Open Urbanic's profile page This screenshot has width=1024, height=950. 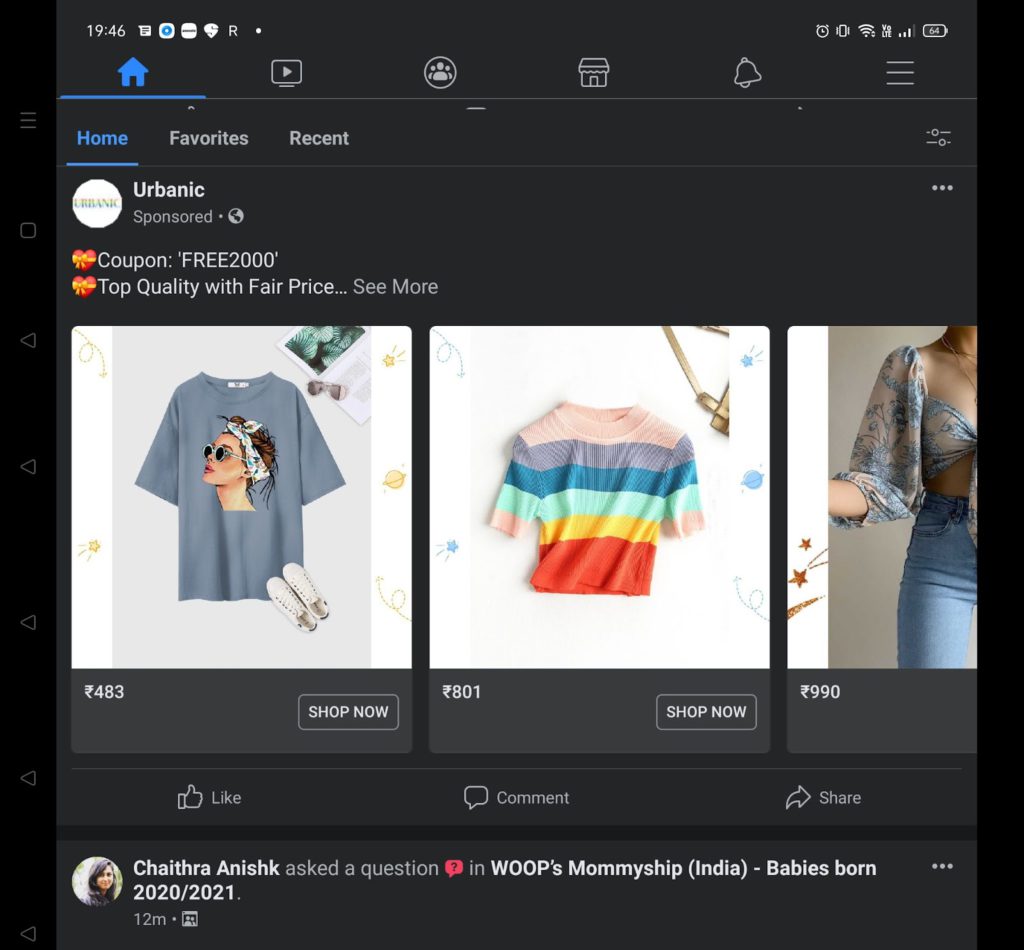pyautogui.click(x=168, y=190)
